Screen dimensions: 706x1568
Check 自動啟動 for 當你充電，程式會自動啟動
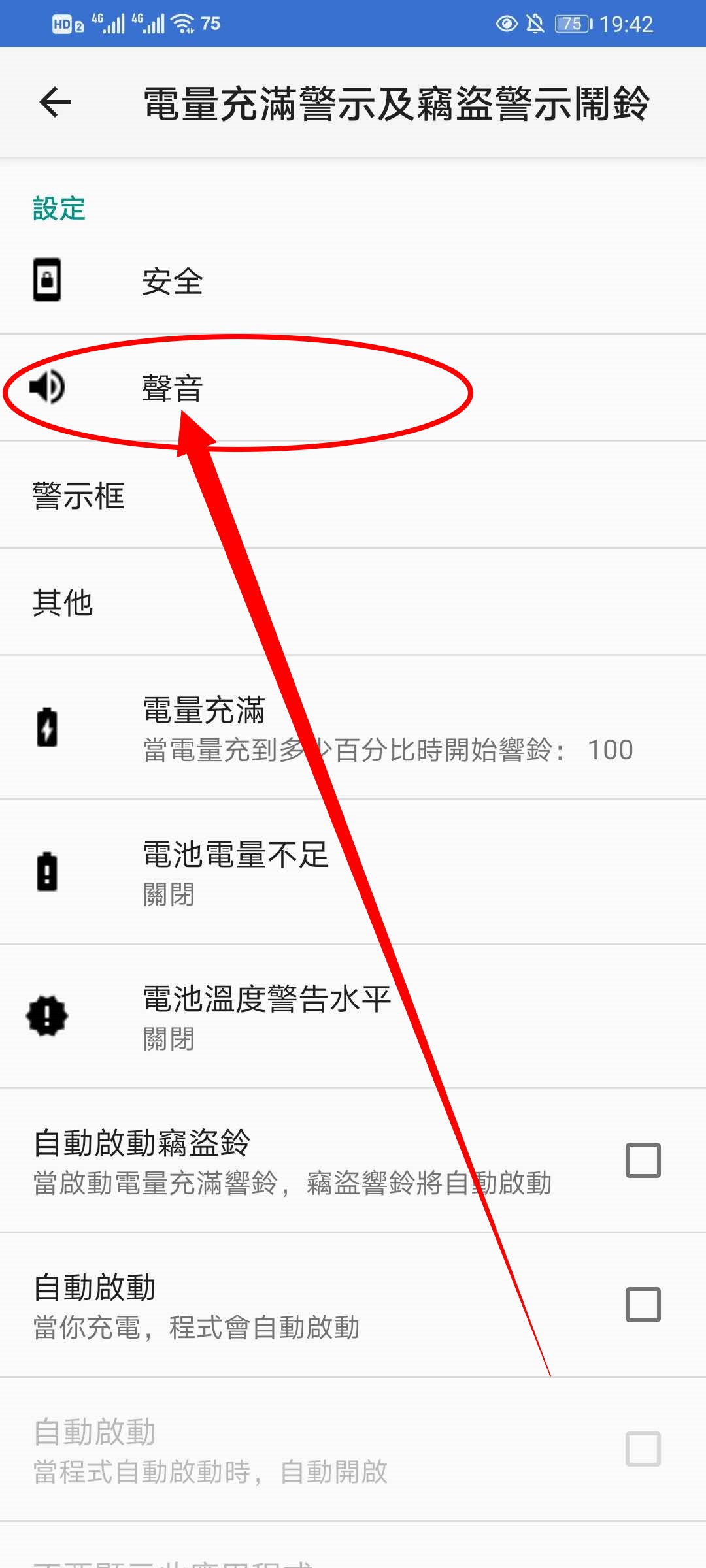click(x=643, y=1305)
